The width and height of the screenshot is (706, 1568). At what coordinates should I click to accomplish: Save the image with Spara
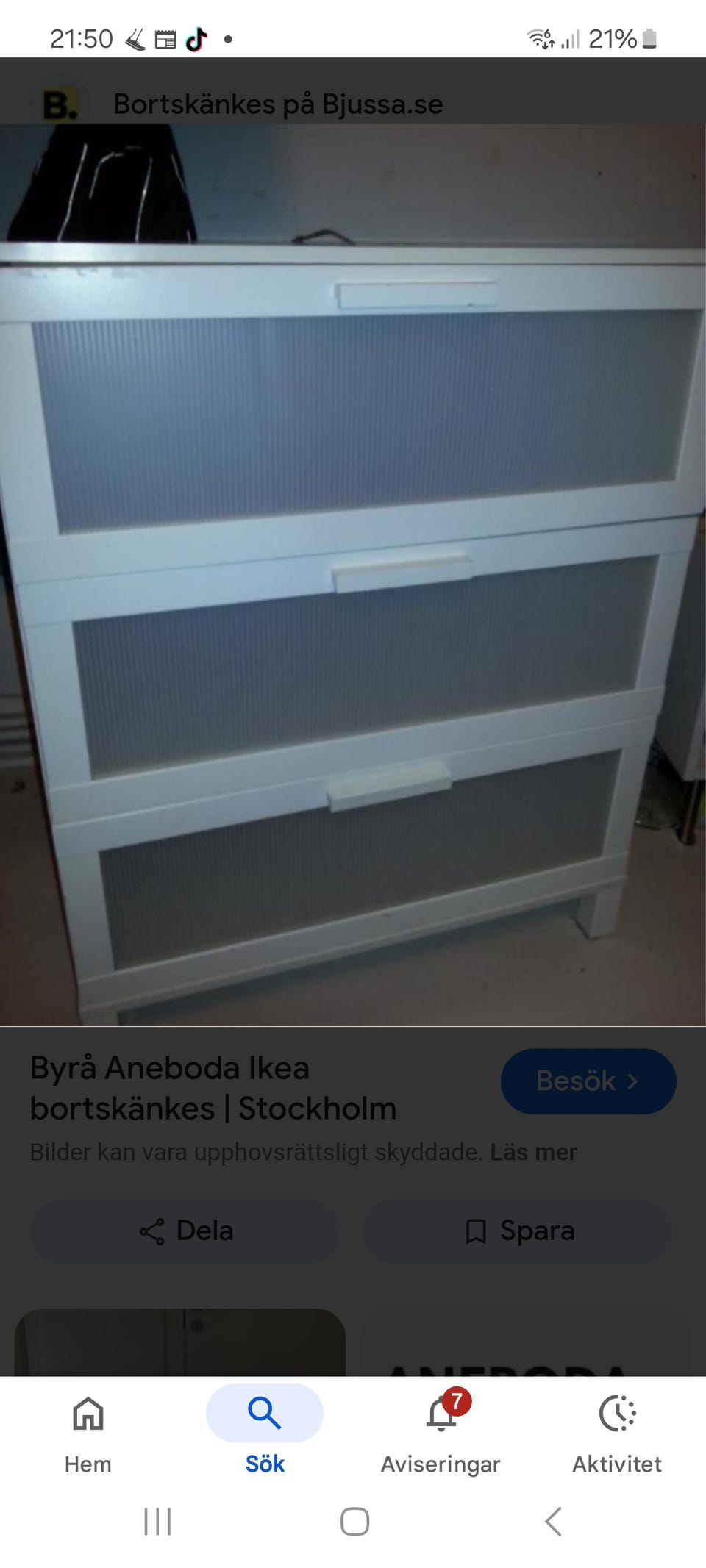click(518, 1231)
